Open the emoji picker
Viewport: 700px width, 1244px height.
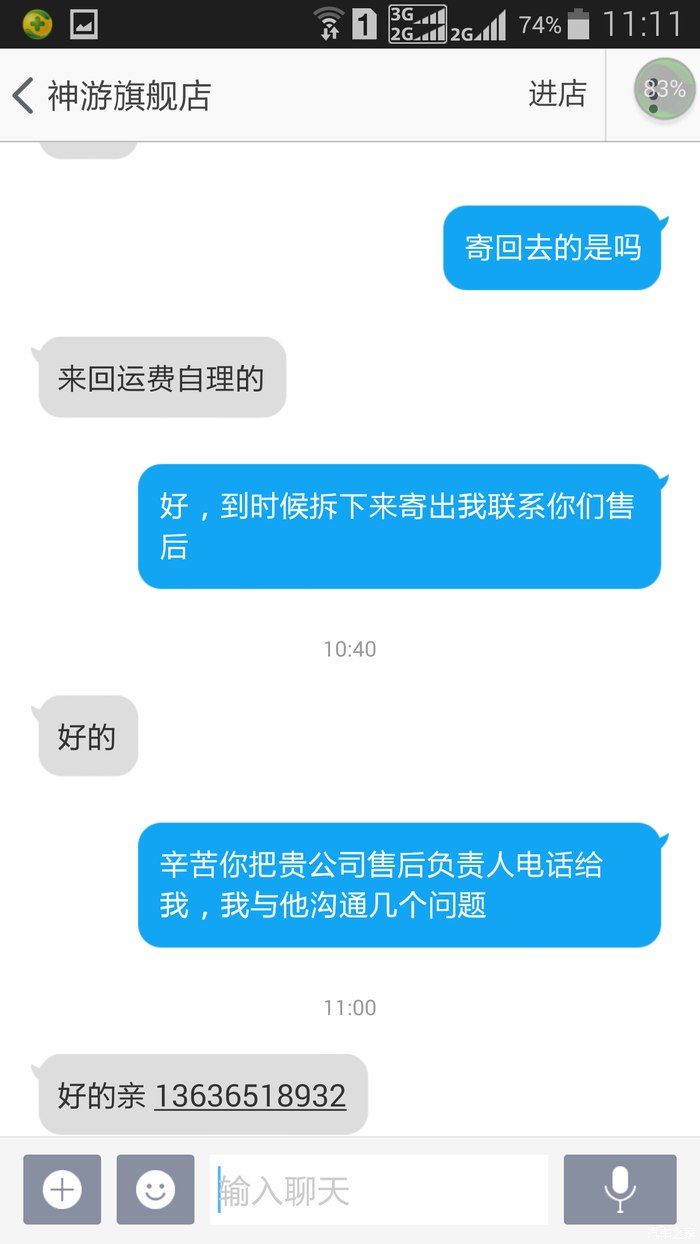[155, 1189]
